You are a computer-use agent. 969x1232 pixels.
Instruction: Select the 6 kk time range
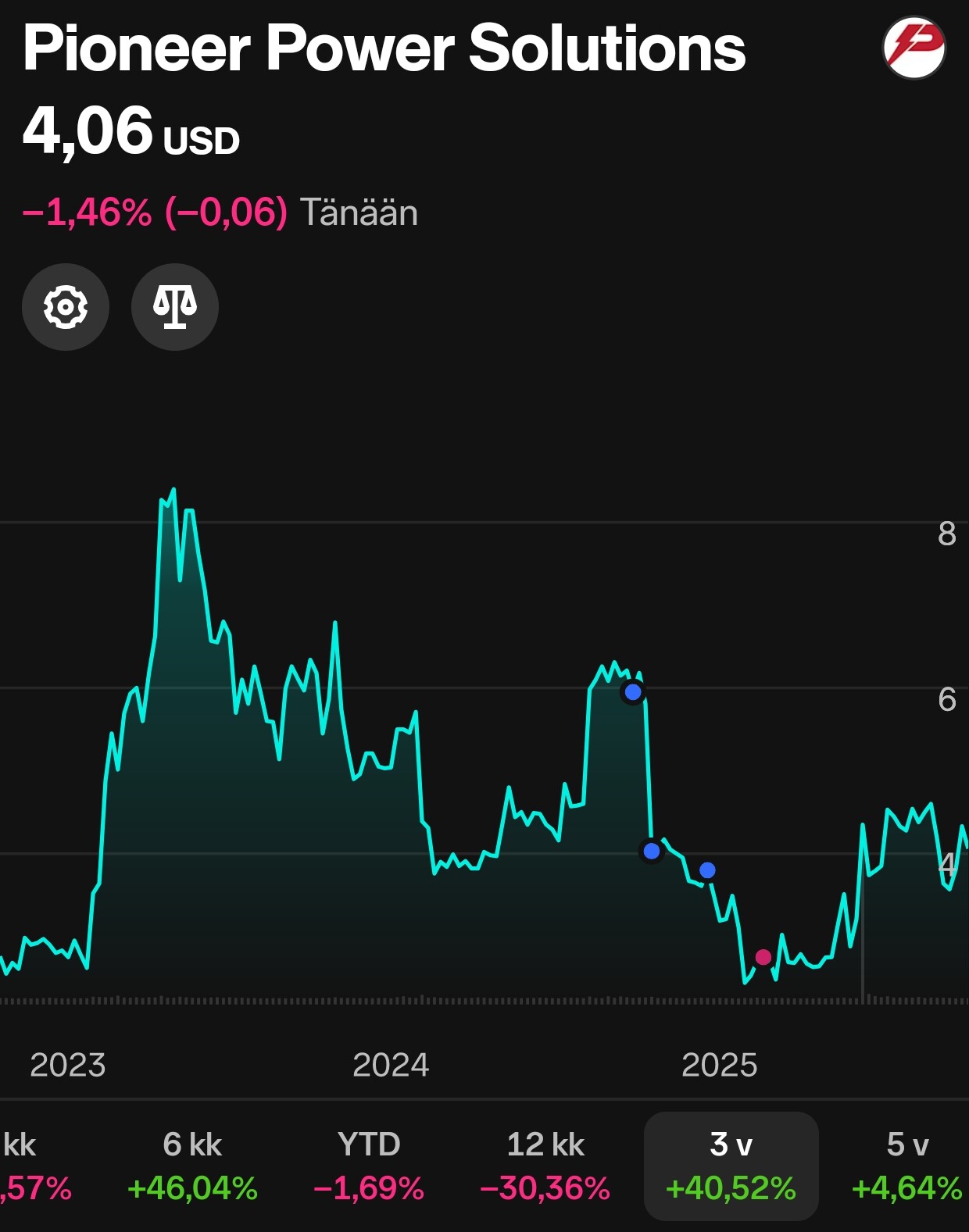coord(192,1166)
